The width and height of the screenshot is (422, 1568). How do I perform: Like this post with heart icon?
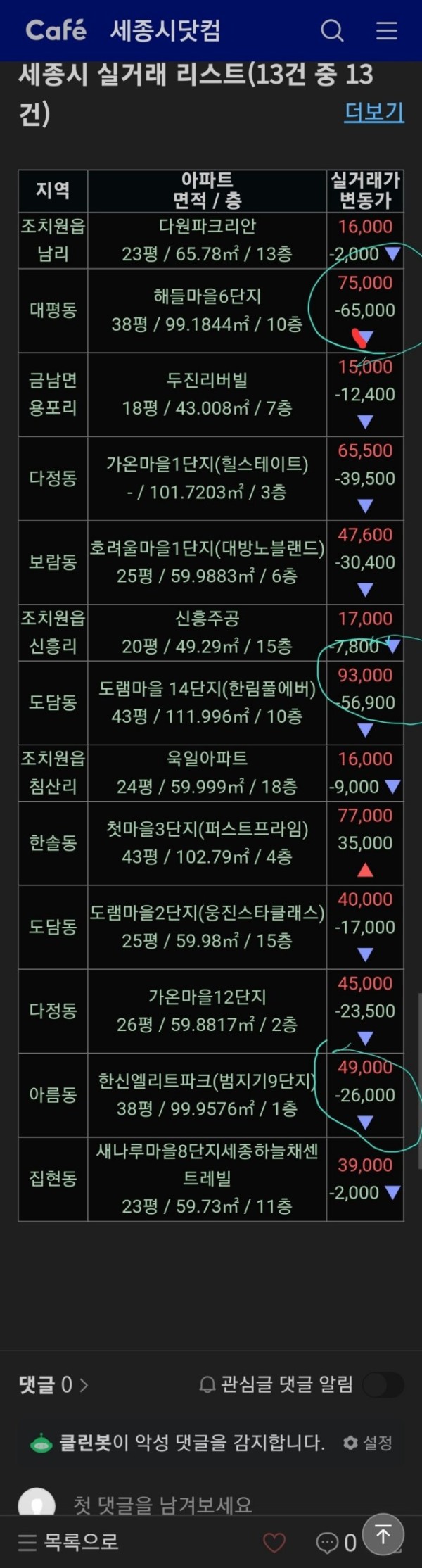click(x=274, y=1543)
